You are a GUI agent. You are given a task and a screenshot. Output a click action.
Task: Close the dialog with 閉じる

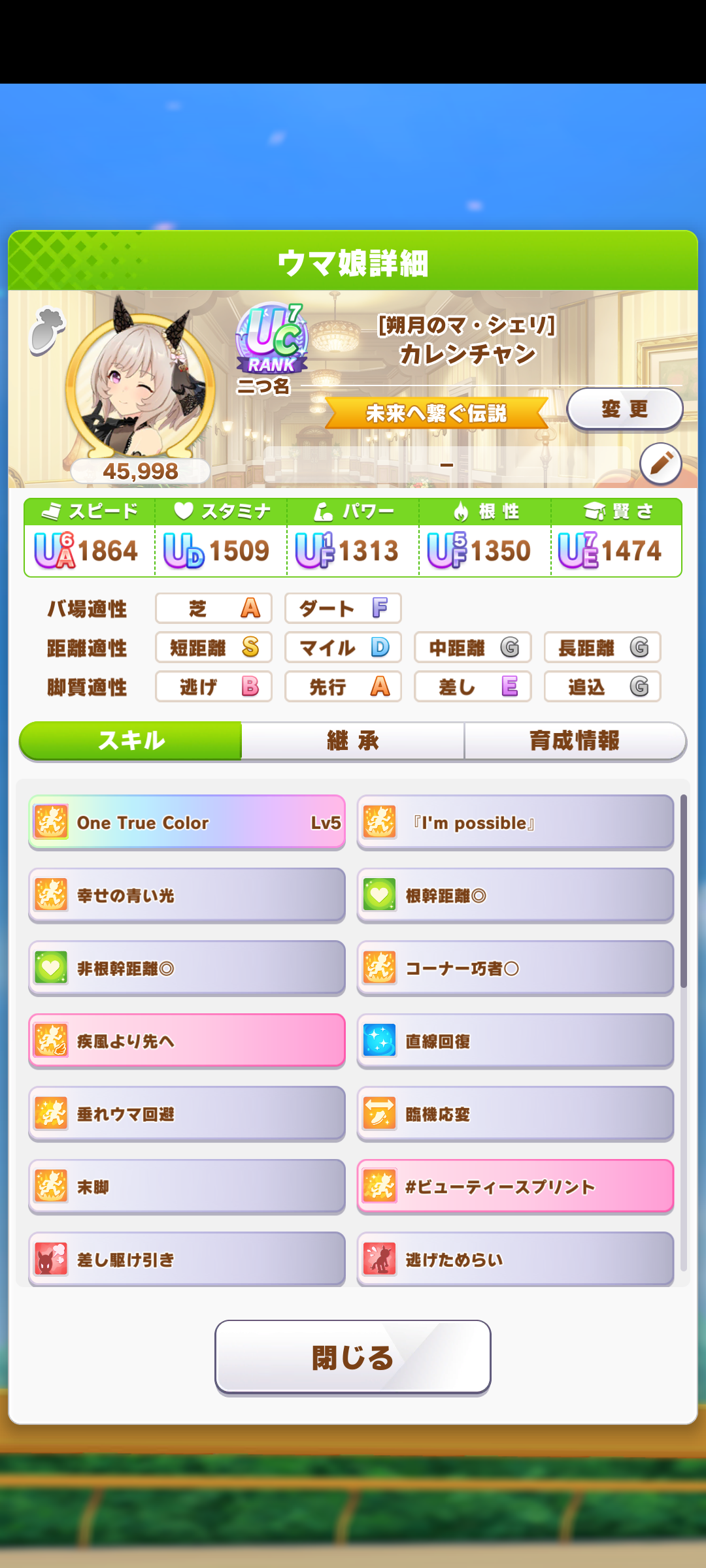[353, 1357]
